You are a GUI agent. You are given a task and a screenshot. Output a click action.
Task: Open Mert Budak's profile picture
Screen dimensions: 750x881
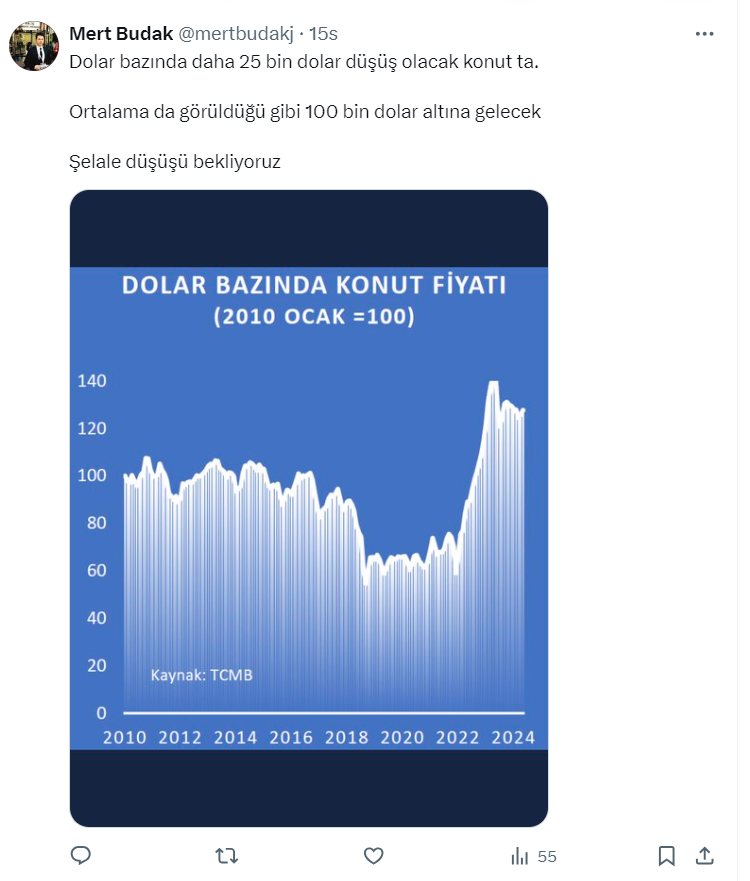34,46
